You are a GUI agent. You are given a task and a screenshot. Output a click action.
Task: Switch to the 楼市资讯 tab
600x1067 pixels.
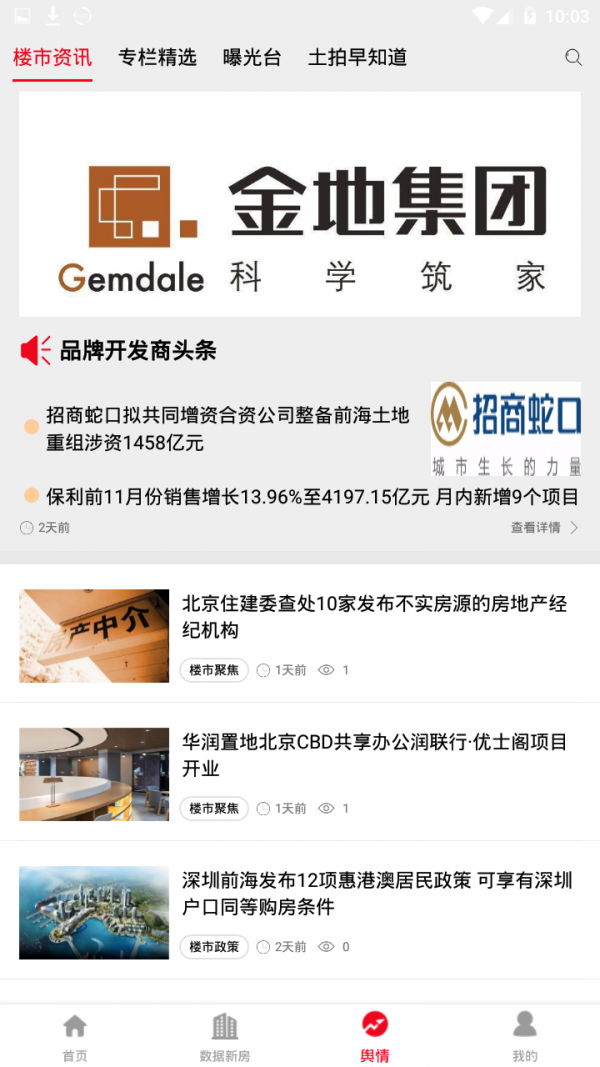click(x=52, y=58)
